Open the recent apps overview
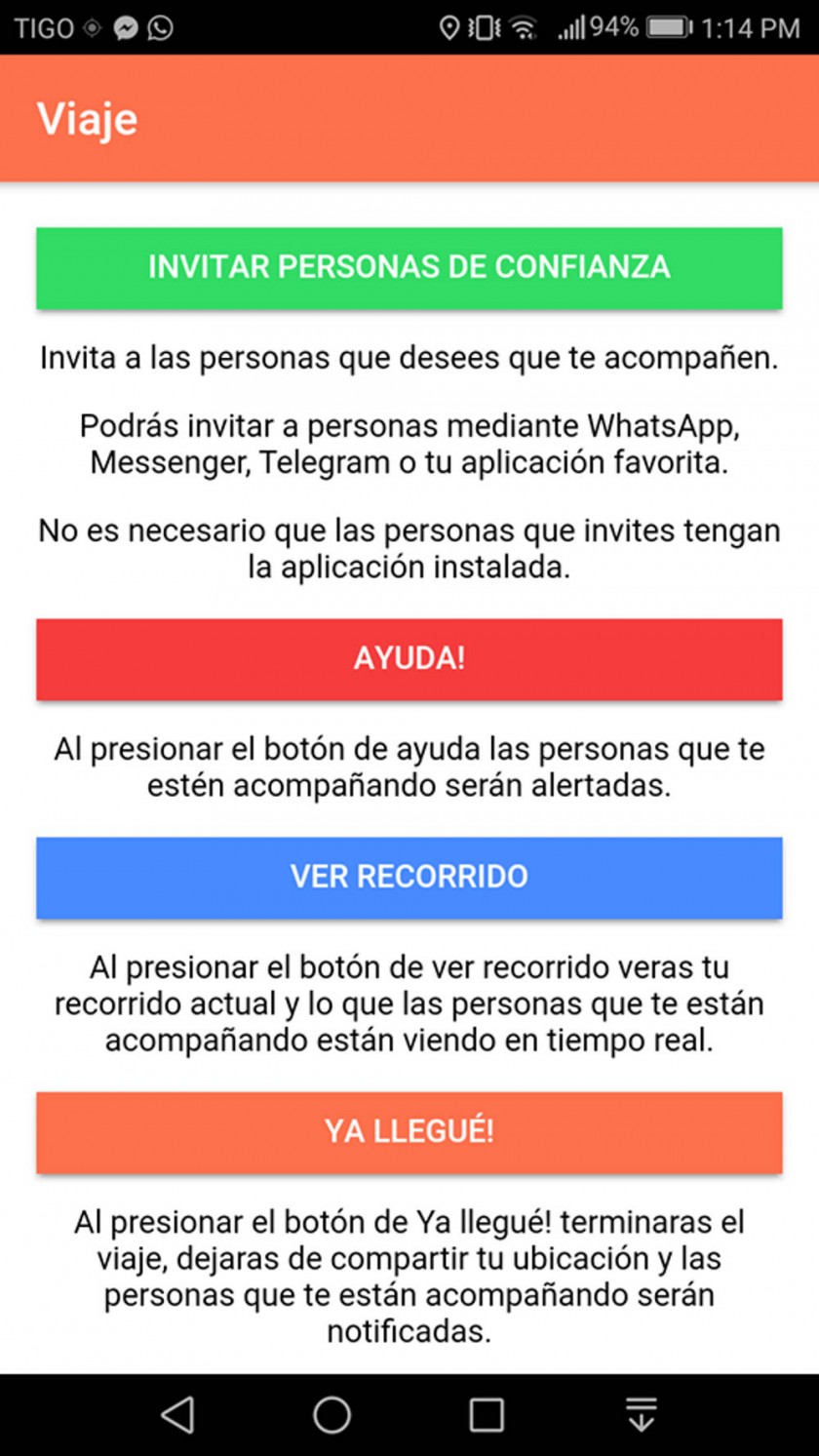Screen dimensions: 819x1456 click(487, 1414)
